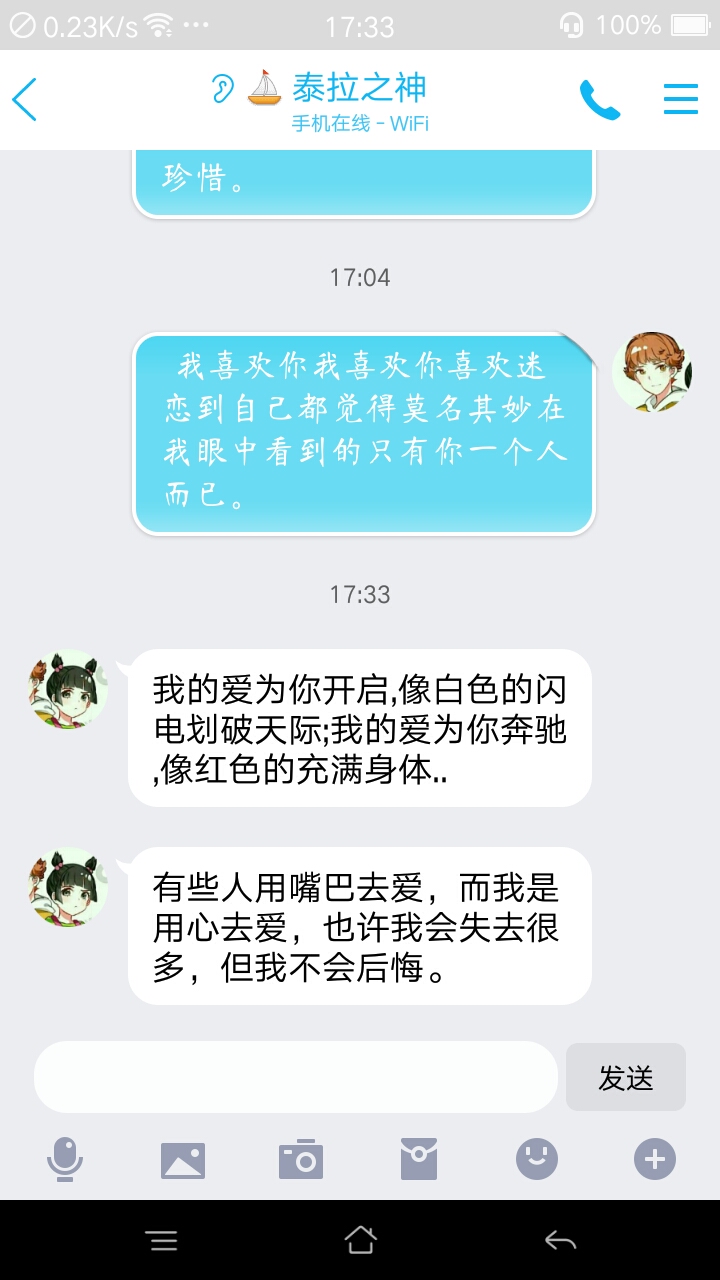Viewport: 720px width, 1280px height.
Task: Record a voice message with the microphone
Action: tap(65, 1160)
